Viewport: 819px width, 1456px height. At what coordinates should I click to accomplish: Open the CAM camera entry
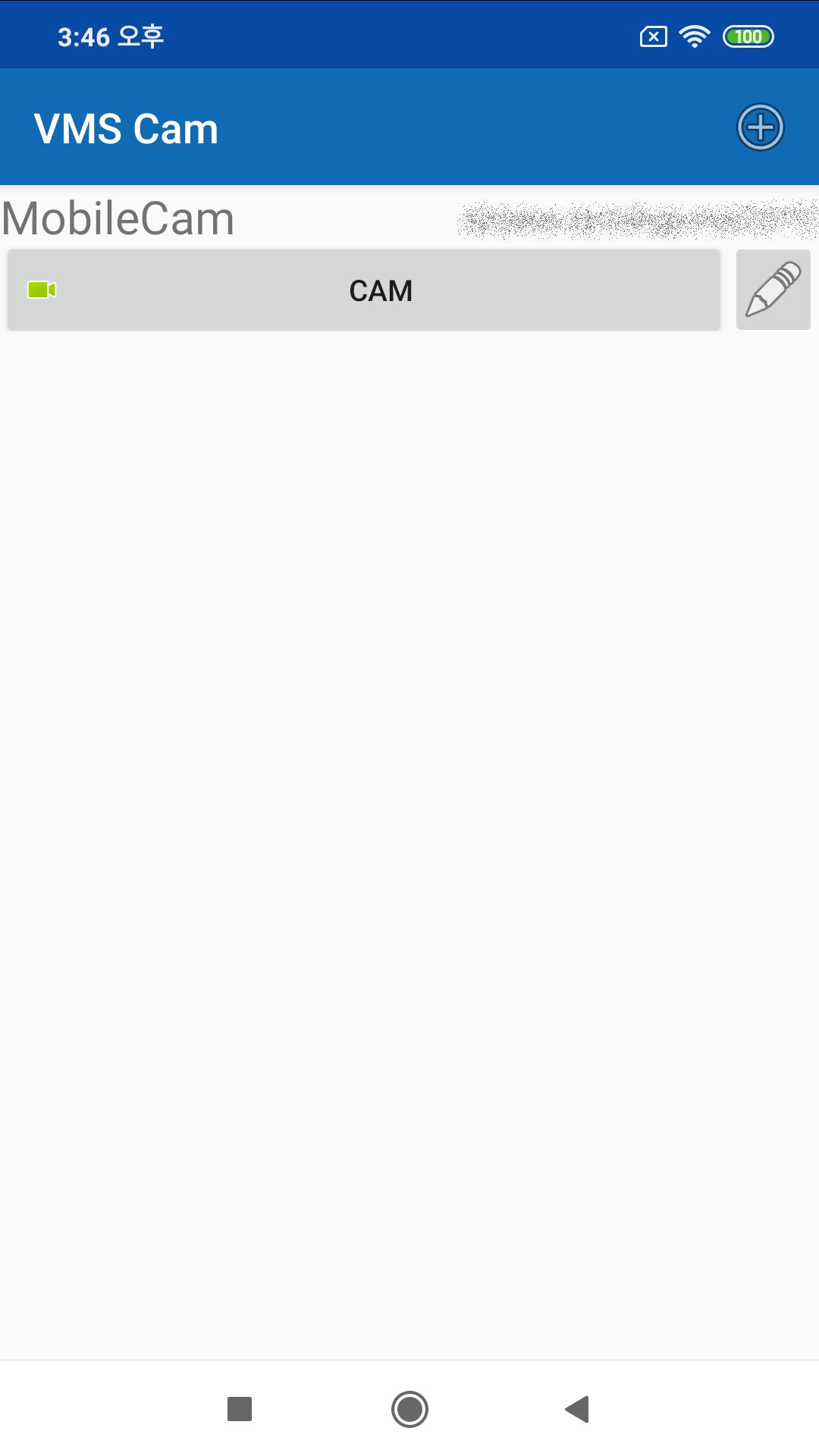click(x=364, y=290)
